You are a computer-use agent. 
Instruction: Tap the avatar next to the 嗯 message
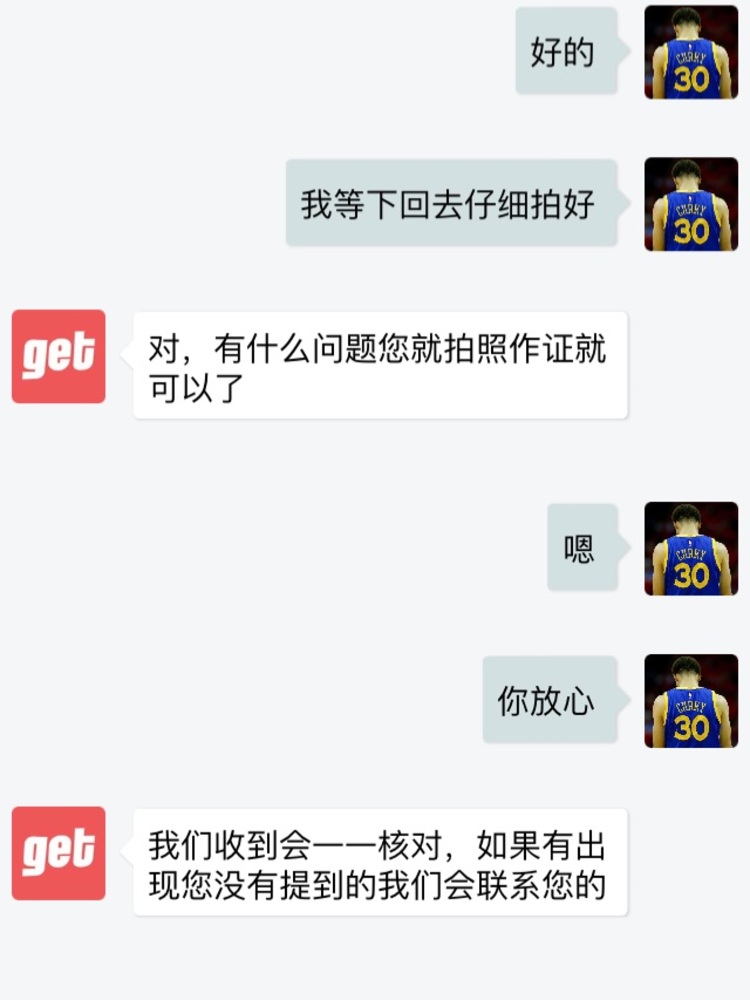[x=691, y=549]
